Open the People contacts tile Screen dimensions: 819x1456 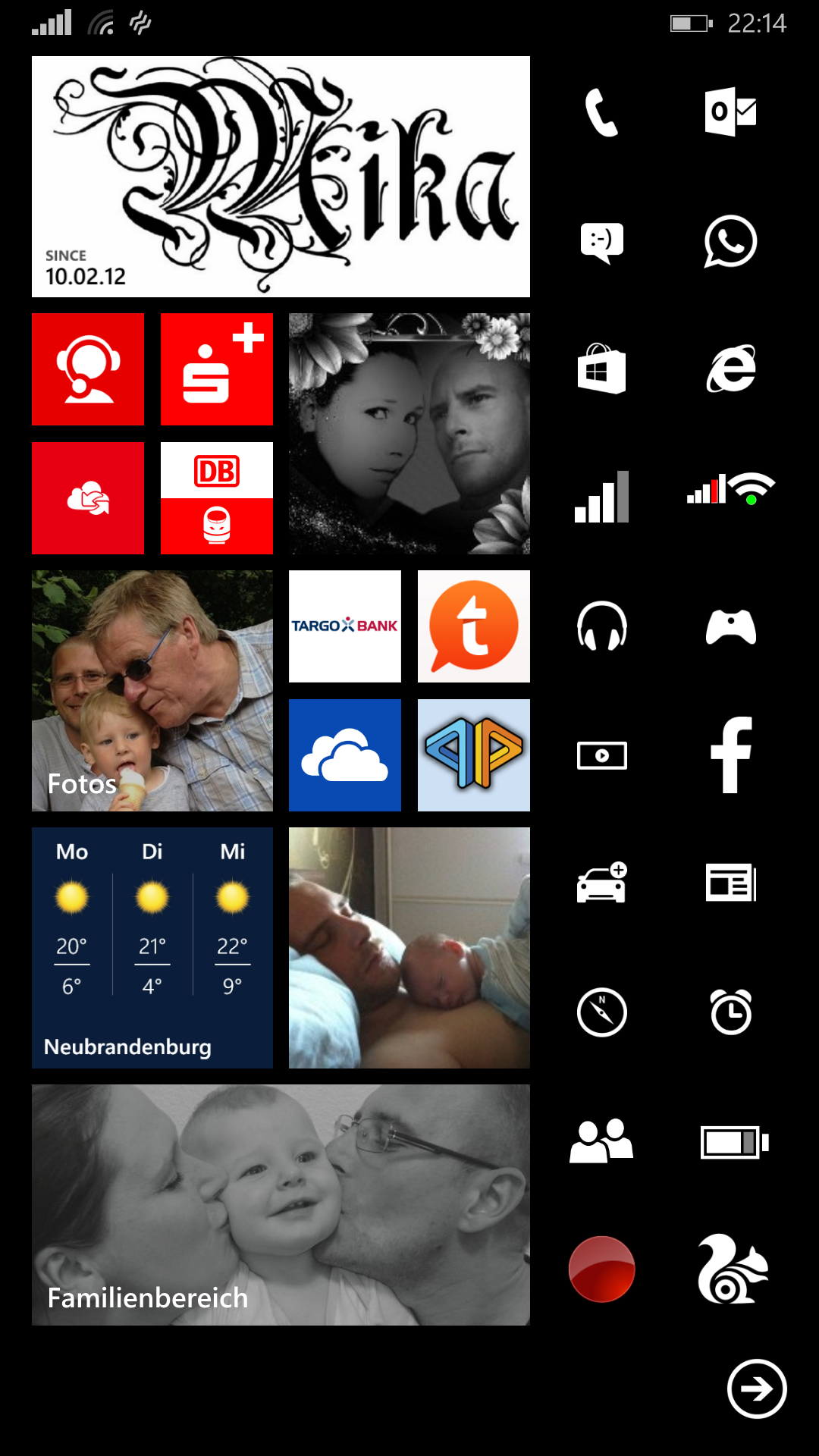point(602,1141)
